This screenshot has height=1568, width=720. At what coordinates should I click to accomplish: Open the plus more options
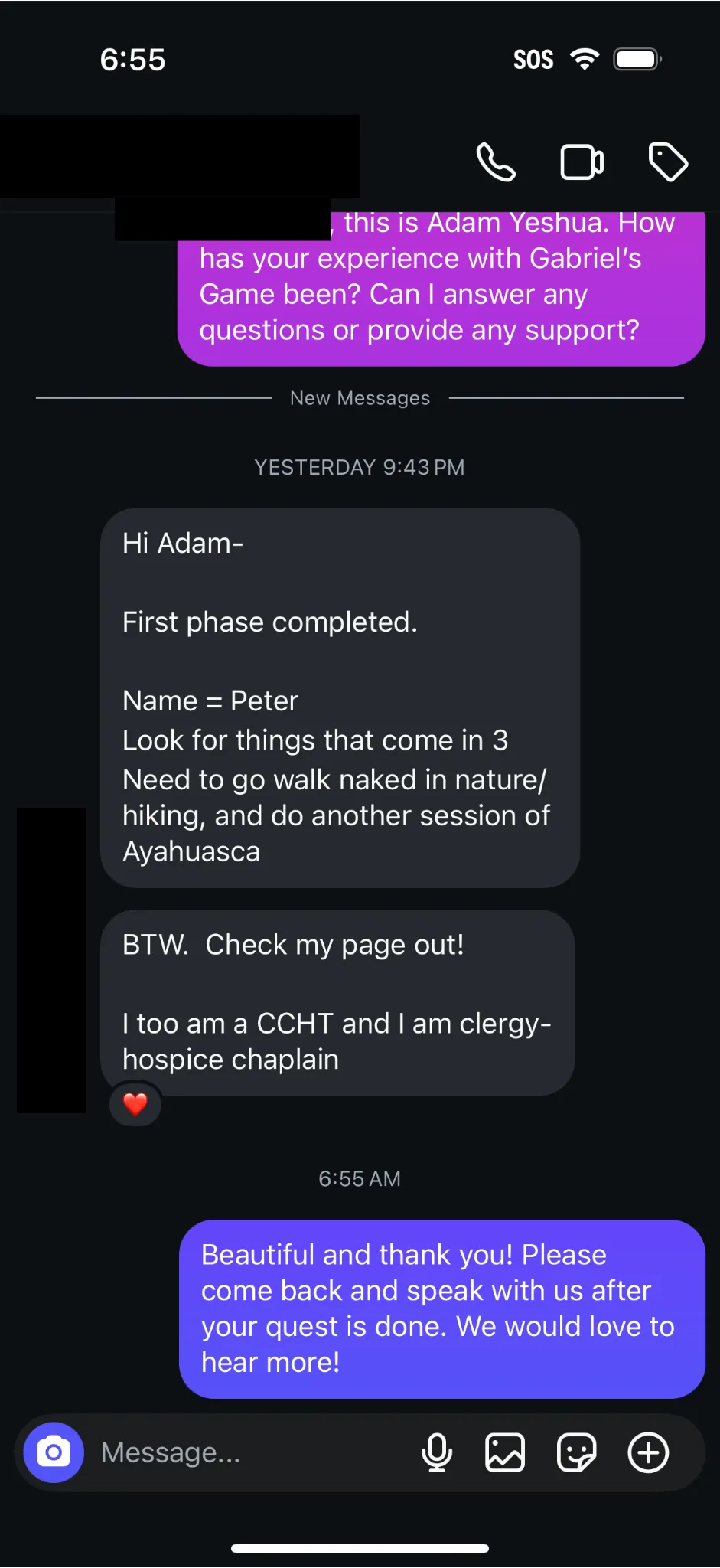pyautogui.click(x=648, y=1452)
